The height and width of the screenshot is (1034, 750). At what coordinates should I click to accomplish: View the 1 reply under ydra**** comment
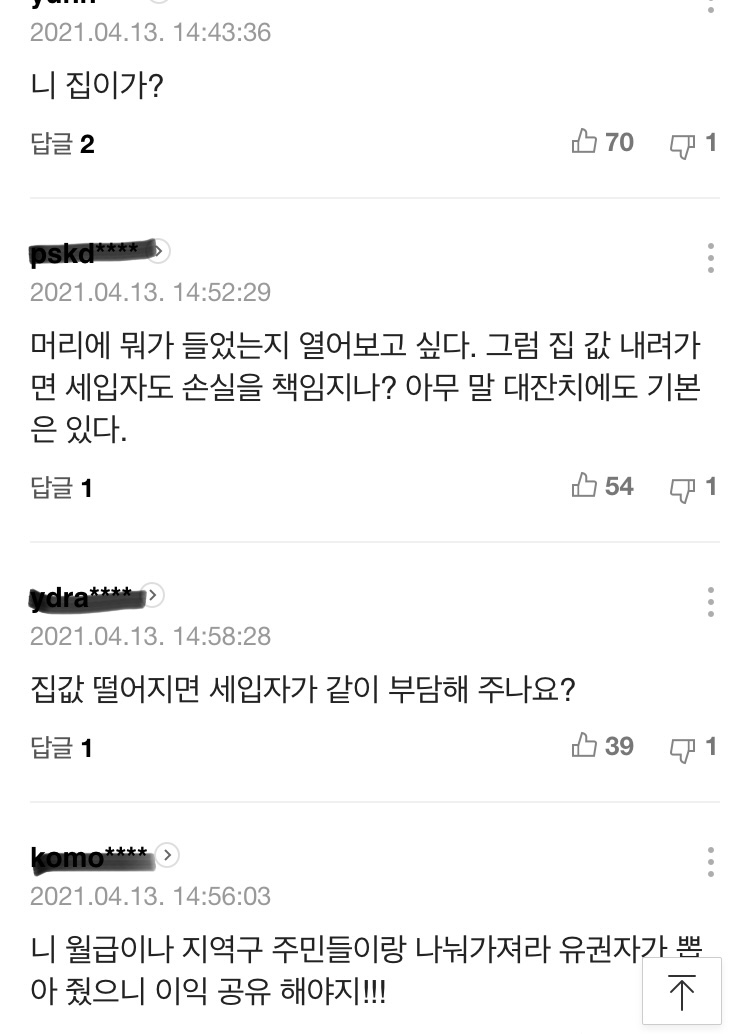[62, 748]
